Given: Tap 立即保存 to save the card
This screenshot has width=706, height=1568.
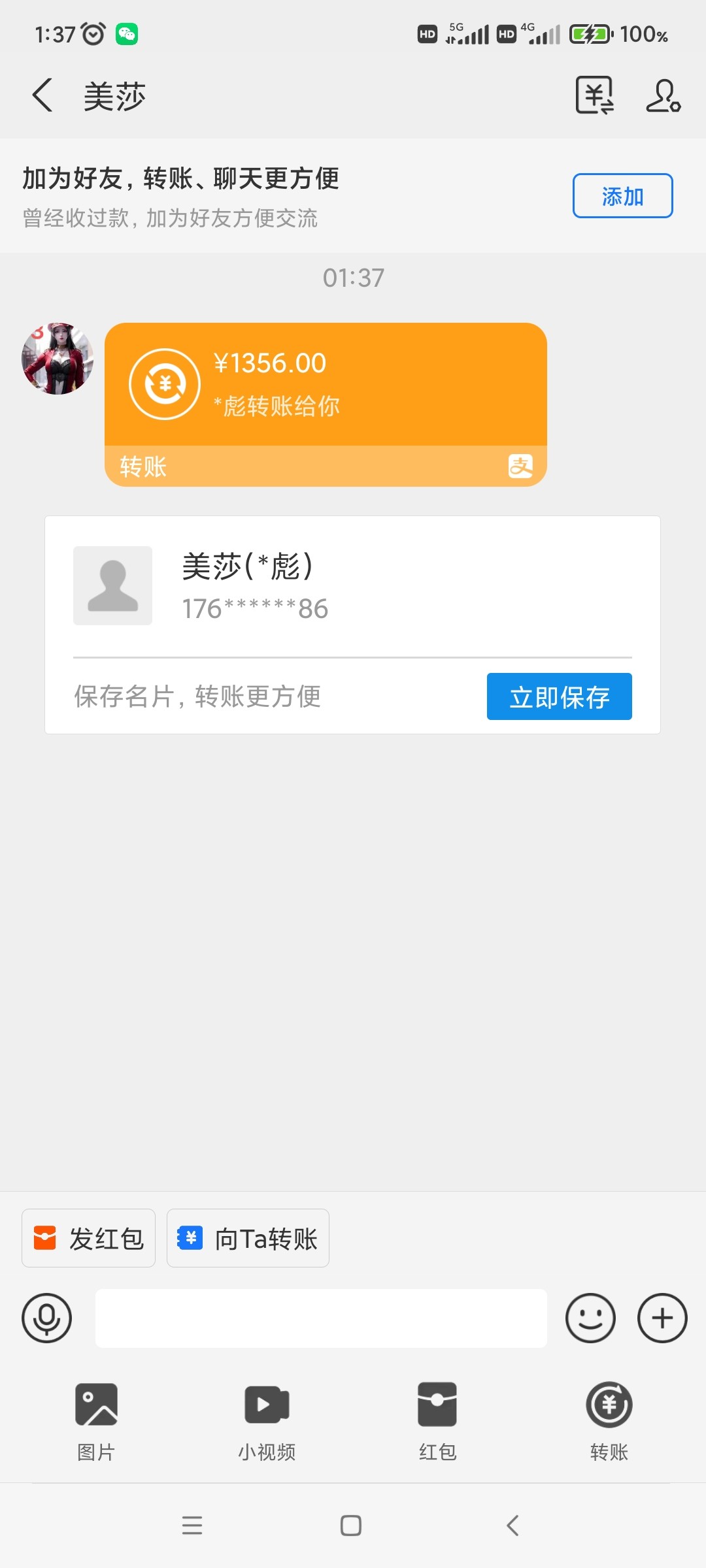Looking at the screenshot, I should (559, 696).
